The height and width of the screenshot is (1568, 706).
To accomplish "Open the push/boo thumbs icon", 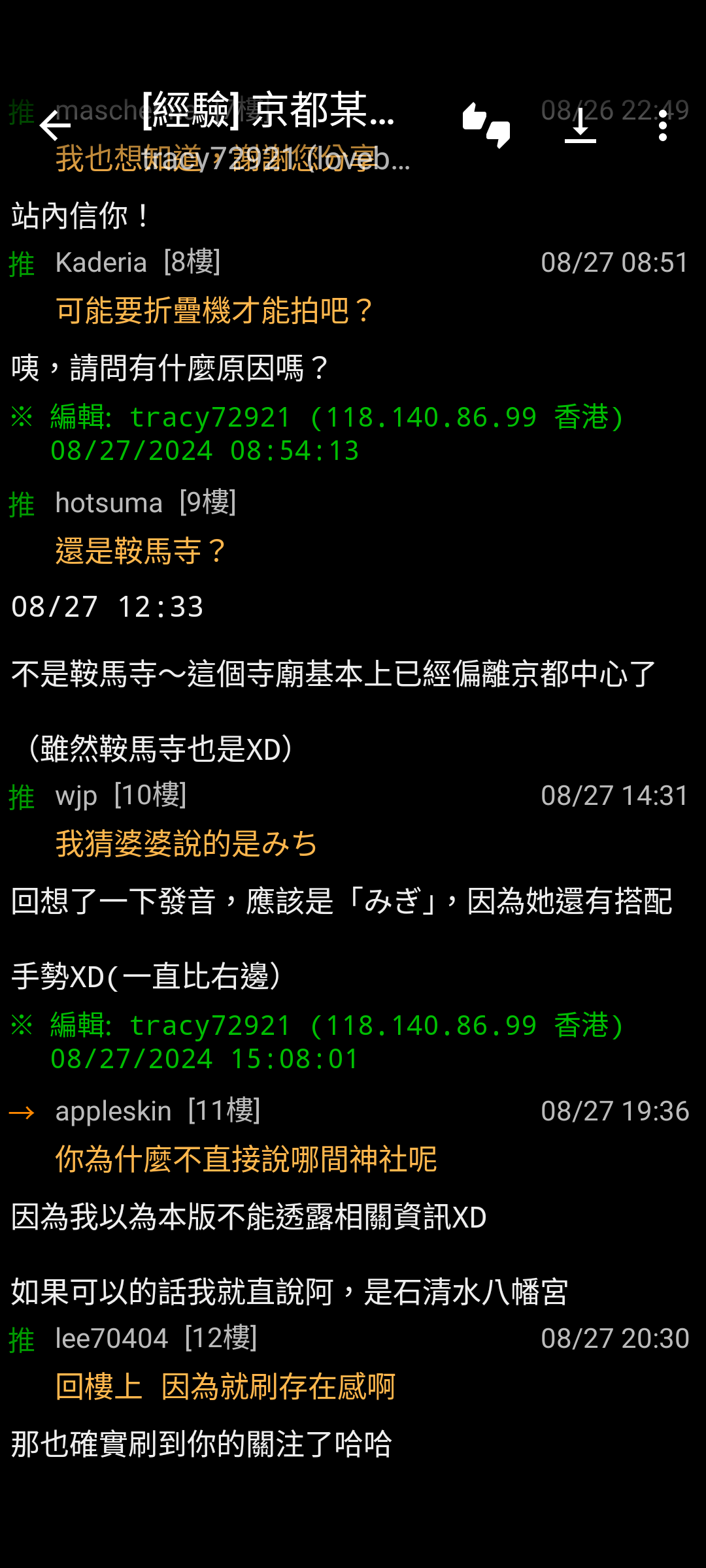I will click(x=486, y=125).
